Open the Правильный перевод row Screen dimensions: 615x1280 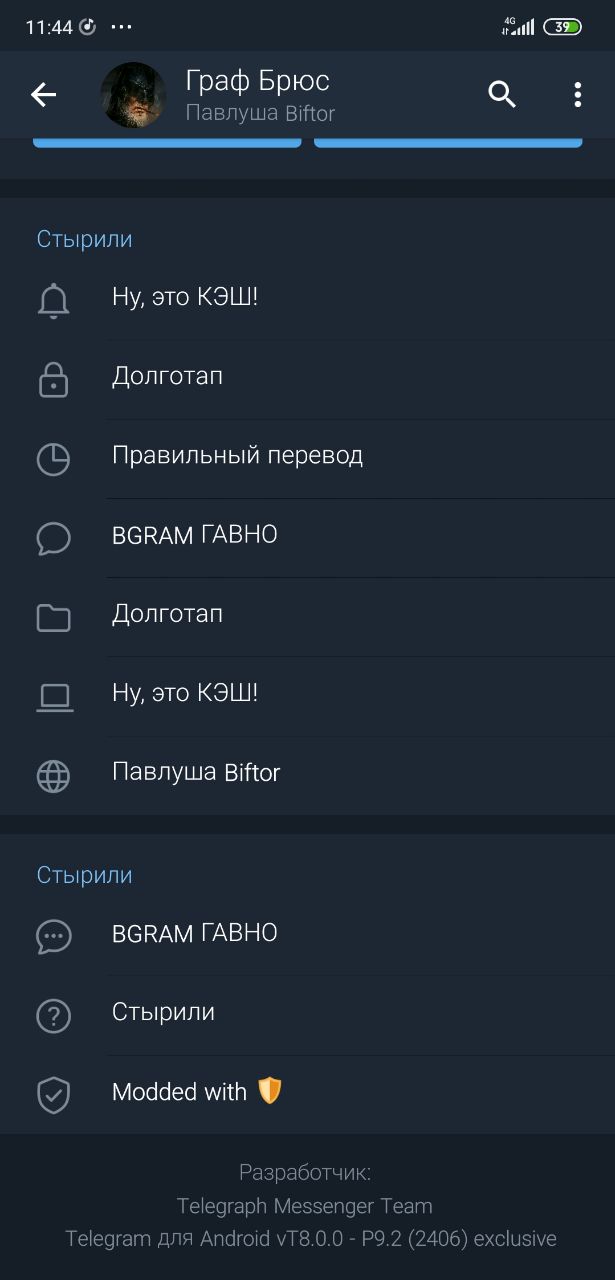point(307,458)
